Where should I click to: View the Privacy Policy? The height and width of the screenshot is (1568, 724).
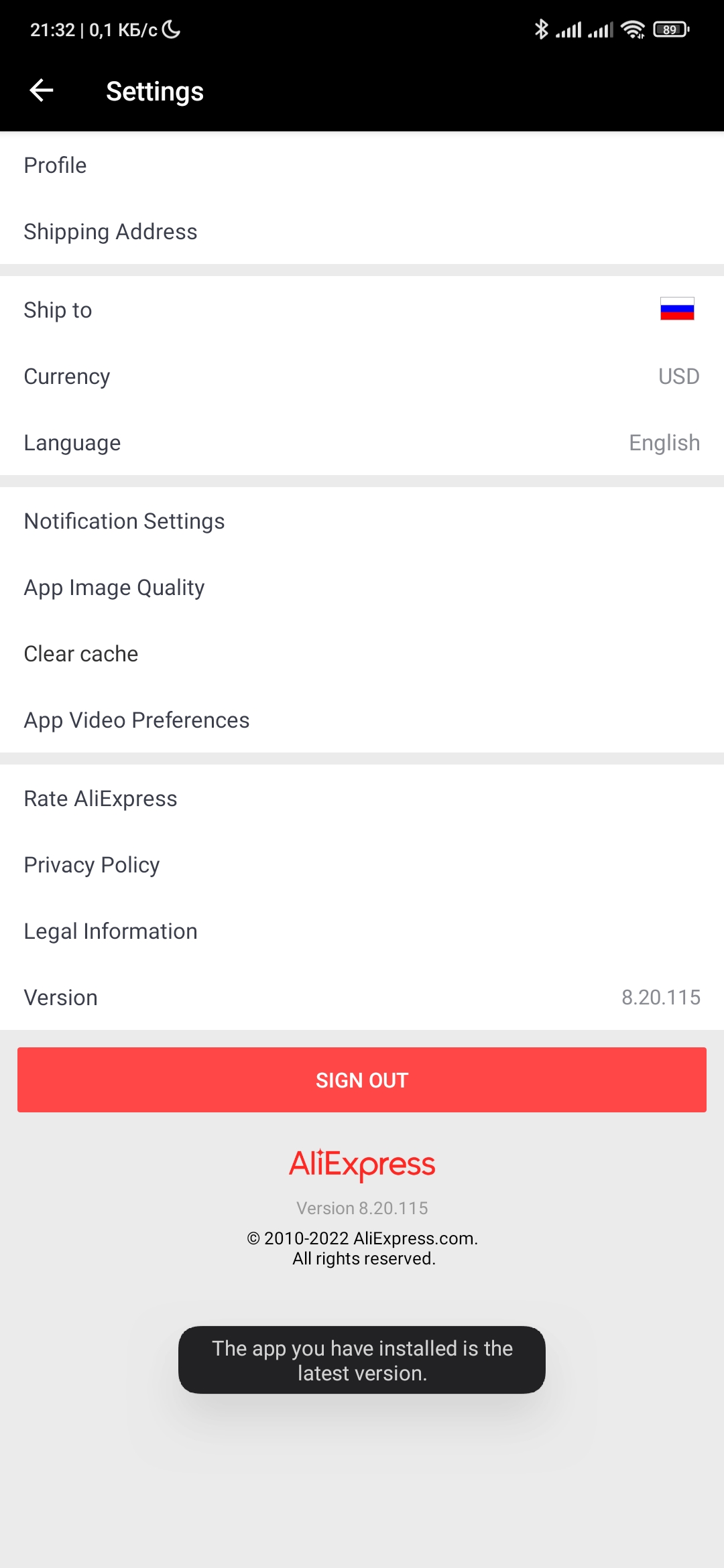coord(362,865)
